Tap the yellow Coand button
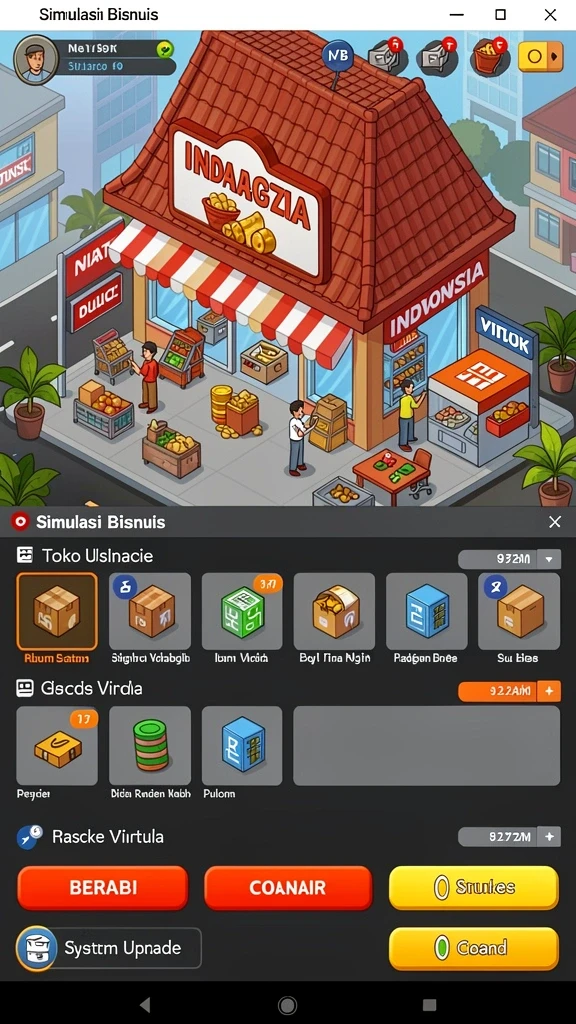This screenshot has width=576, height=1024. pos(474,948)
